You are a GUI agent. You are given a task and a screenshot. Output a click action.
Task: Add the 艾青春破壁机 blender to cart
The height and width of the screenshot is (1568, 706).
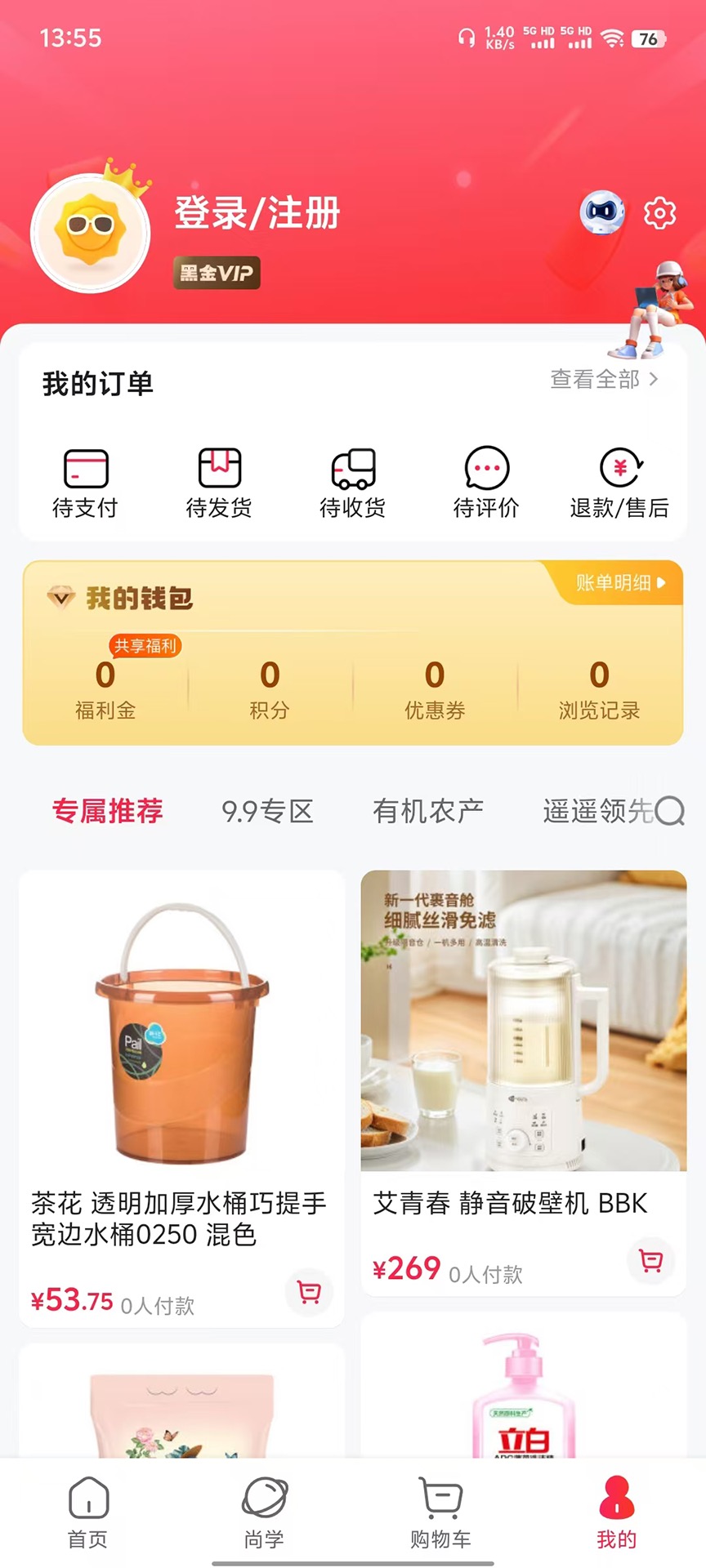pyautogui.click(x=650, y=1261)
